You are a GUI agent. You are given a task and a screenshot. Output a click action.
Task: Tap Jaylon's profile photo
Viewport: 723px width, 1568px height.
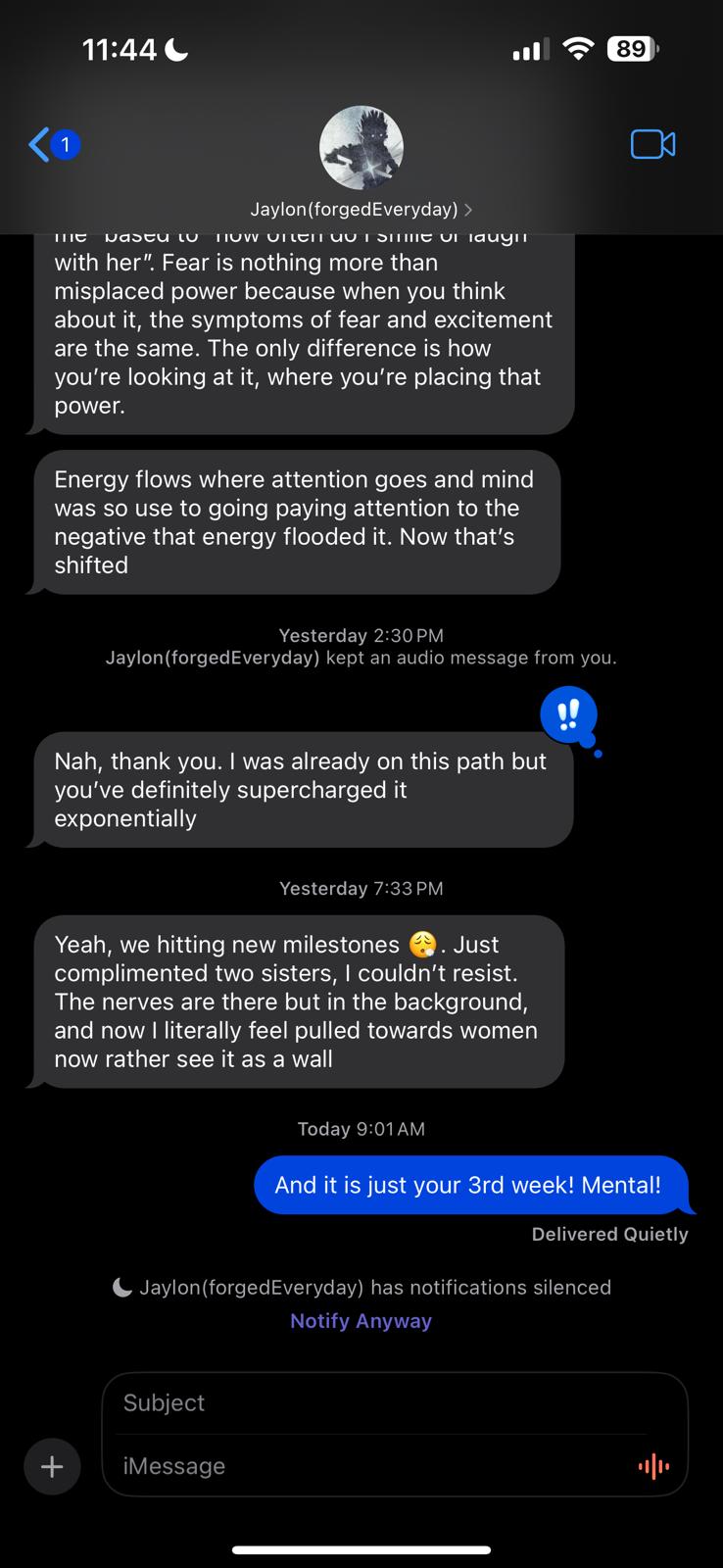[361, 147]
